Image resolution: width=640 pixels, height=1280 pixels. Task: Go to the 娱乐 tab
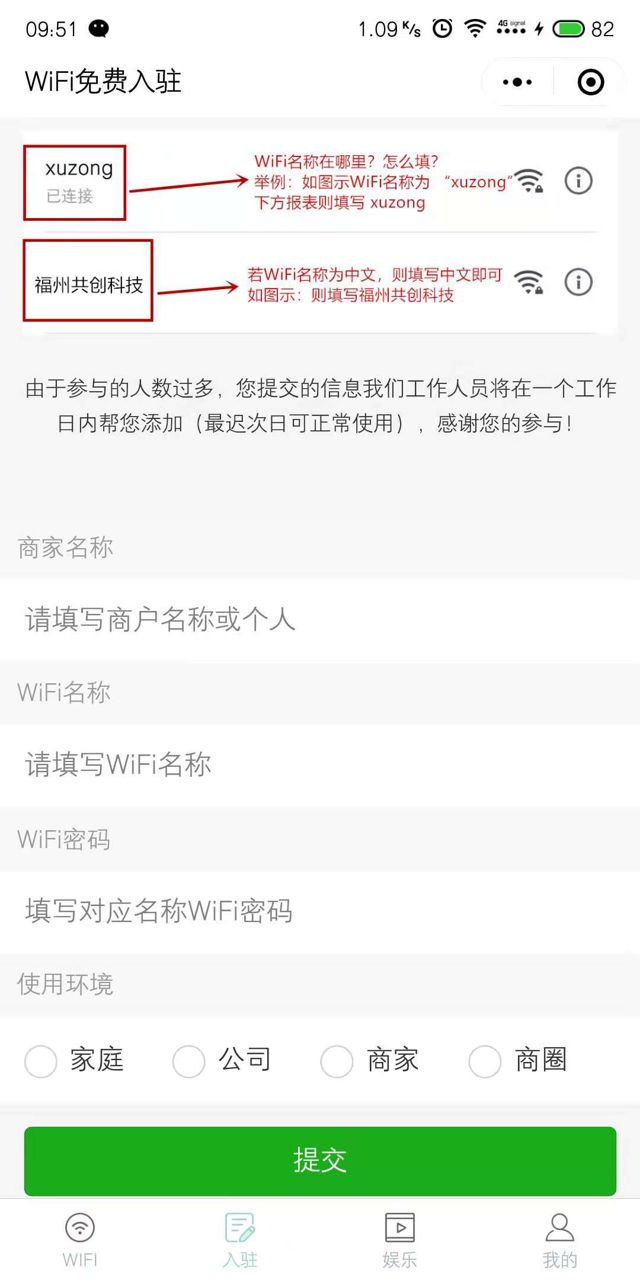pyautogui.click(x=400, y=1240)
